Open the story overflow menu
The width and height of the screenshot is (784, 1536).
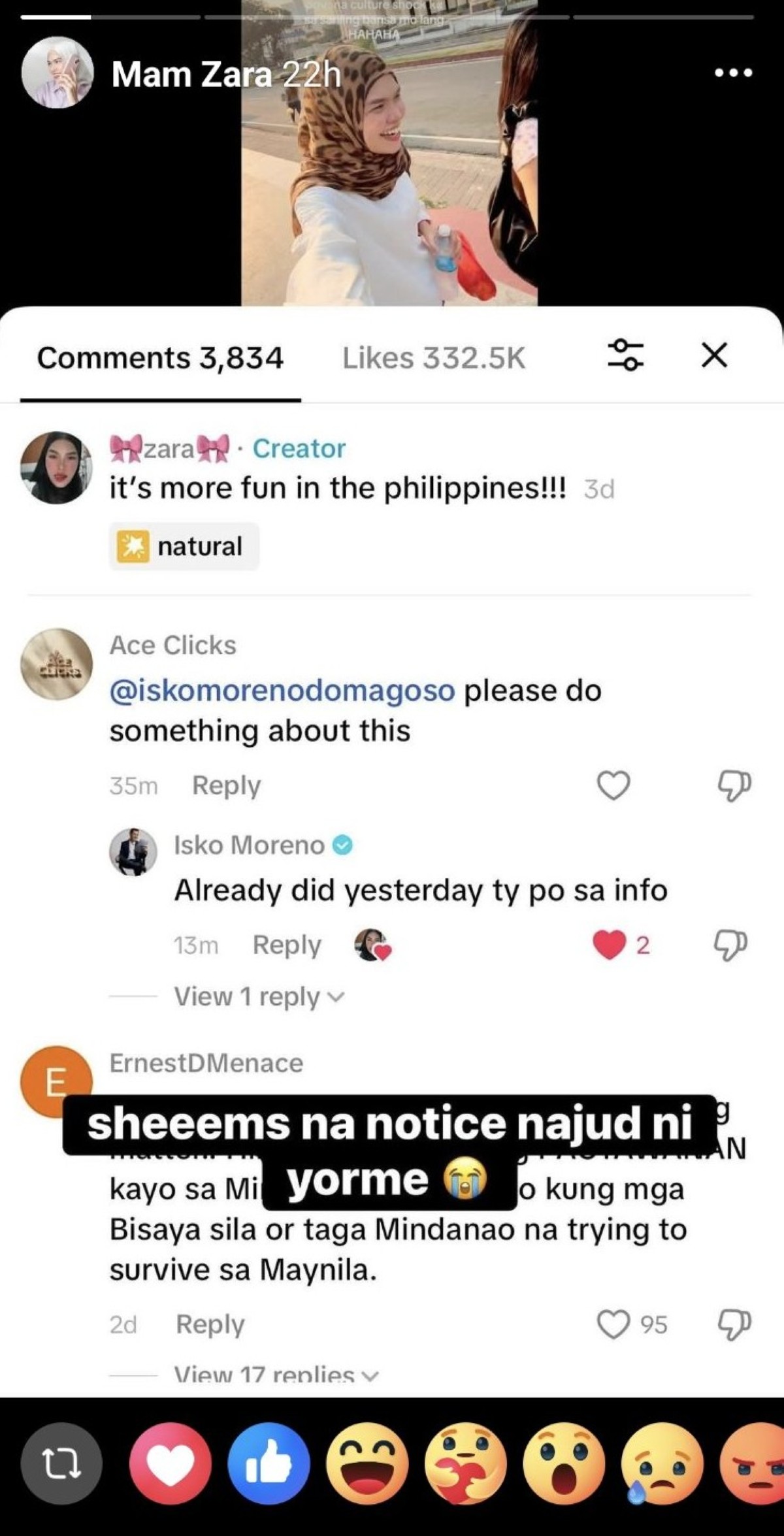(733, 73)
